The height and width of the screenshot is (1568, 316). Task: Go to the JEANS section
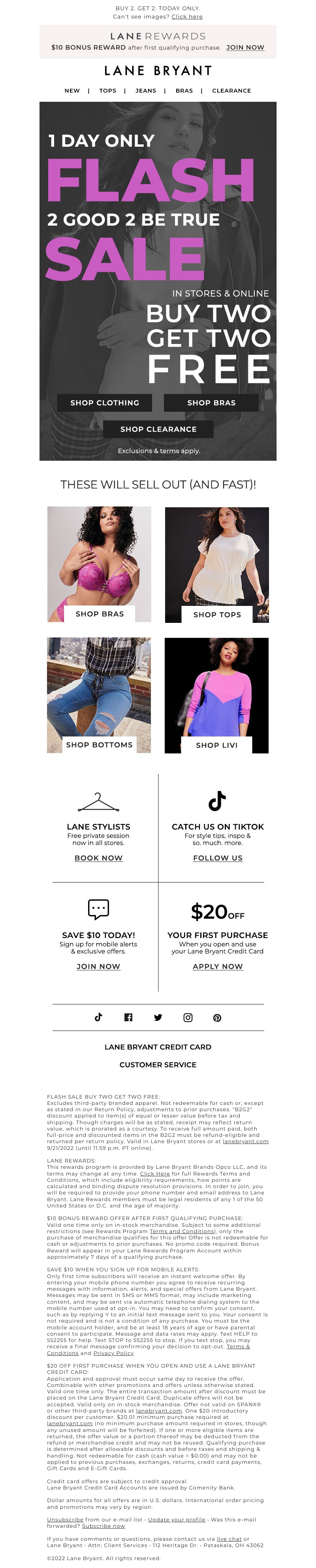145,91
